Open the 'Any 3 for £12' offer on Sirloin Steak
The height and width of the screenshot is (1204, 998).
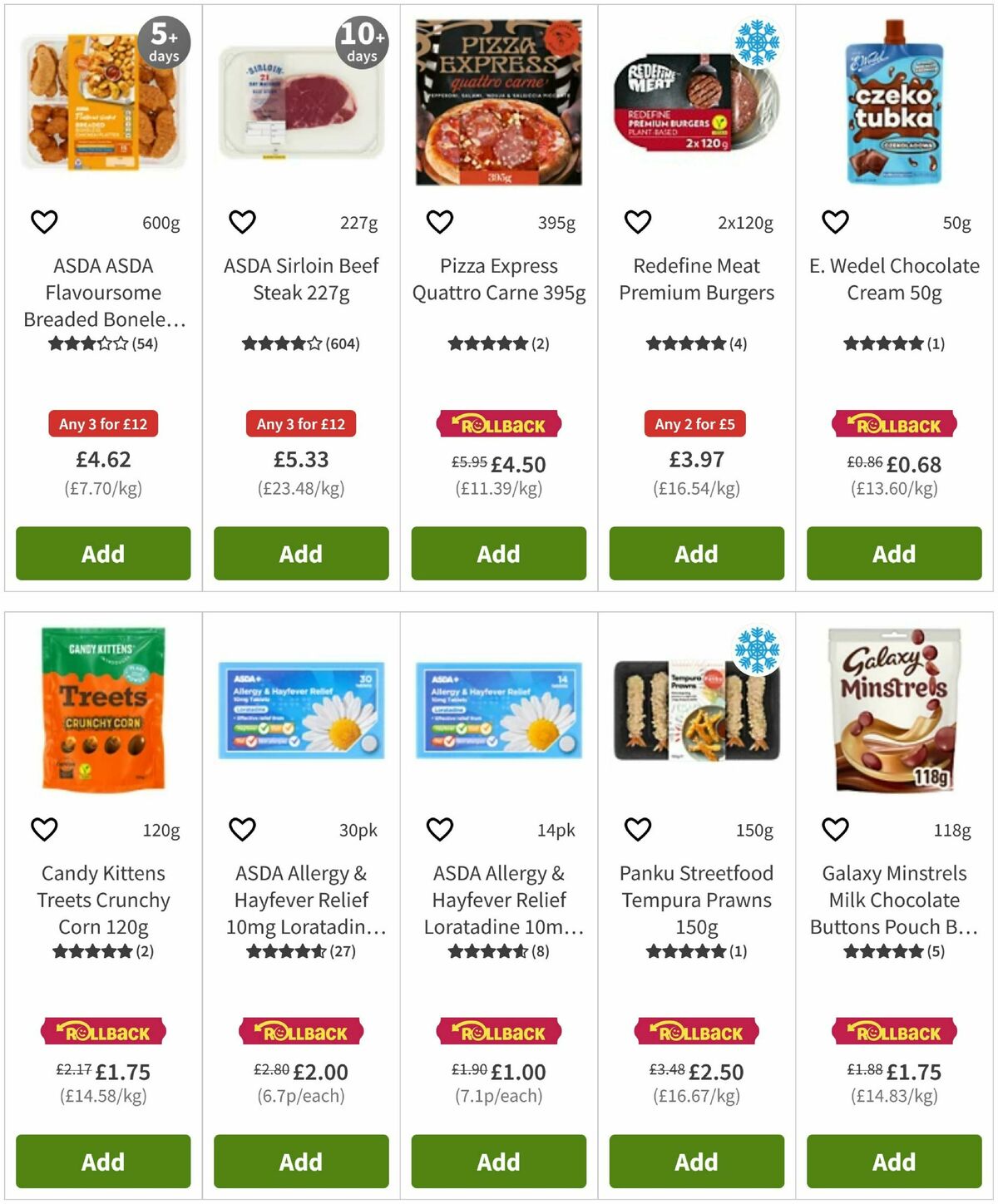click(300, 423)
